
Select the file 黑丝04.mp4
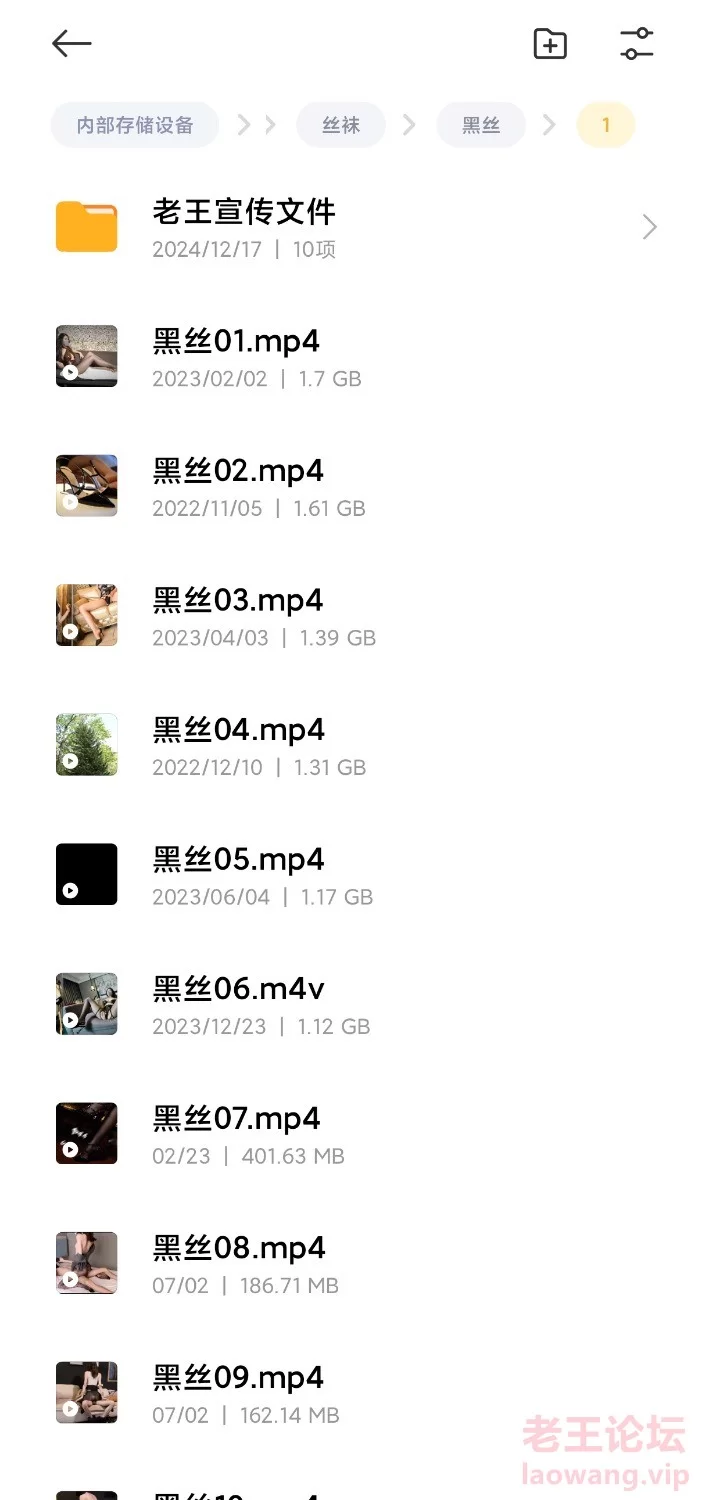354,745
